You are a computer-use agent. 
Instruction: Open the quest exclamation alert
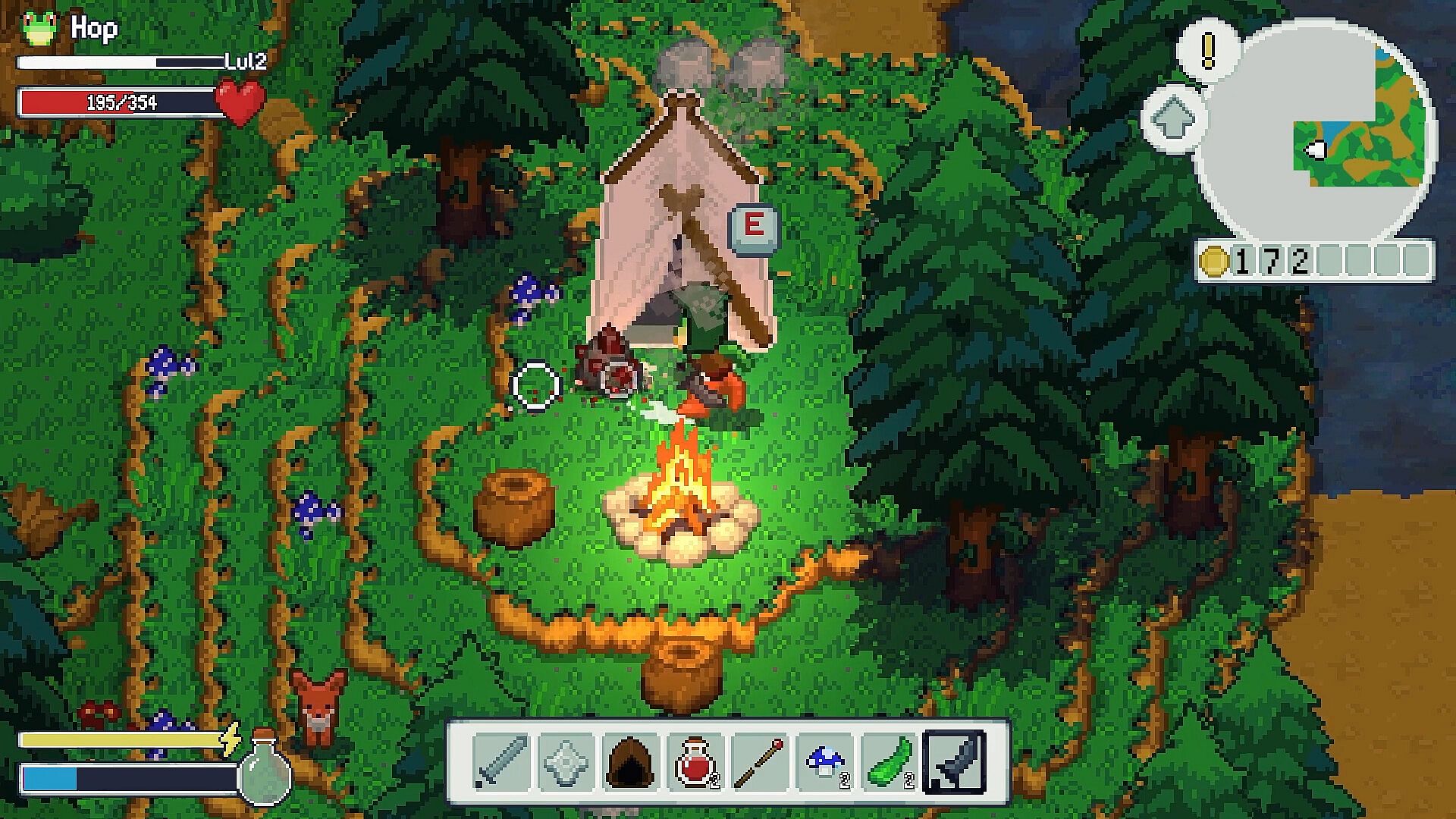(1209, 50)
